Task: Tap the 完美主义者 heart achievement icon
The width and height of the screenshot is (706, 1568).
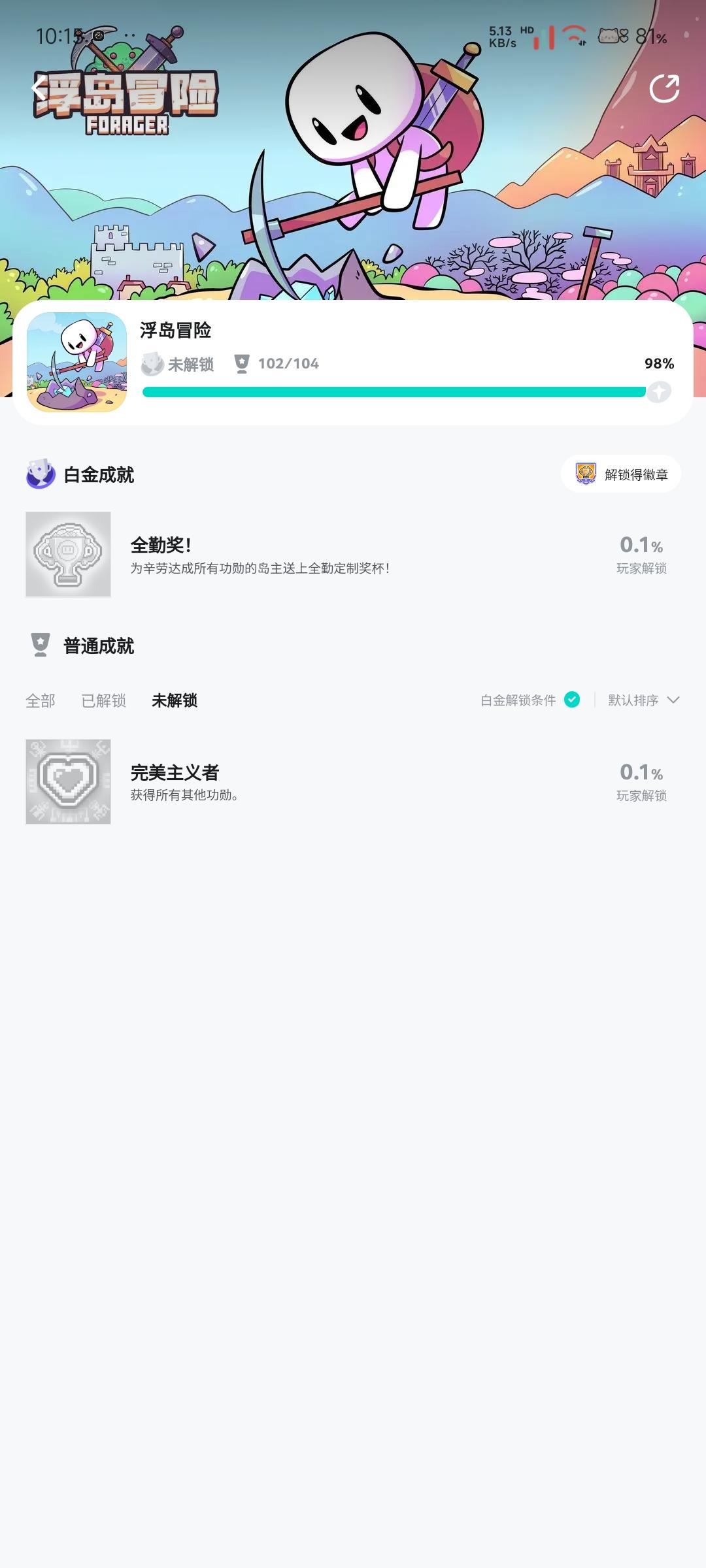Action: (x=68, y=781)
